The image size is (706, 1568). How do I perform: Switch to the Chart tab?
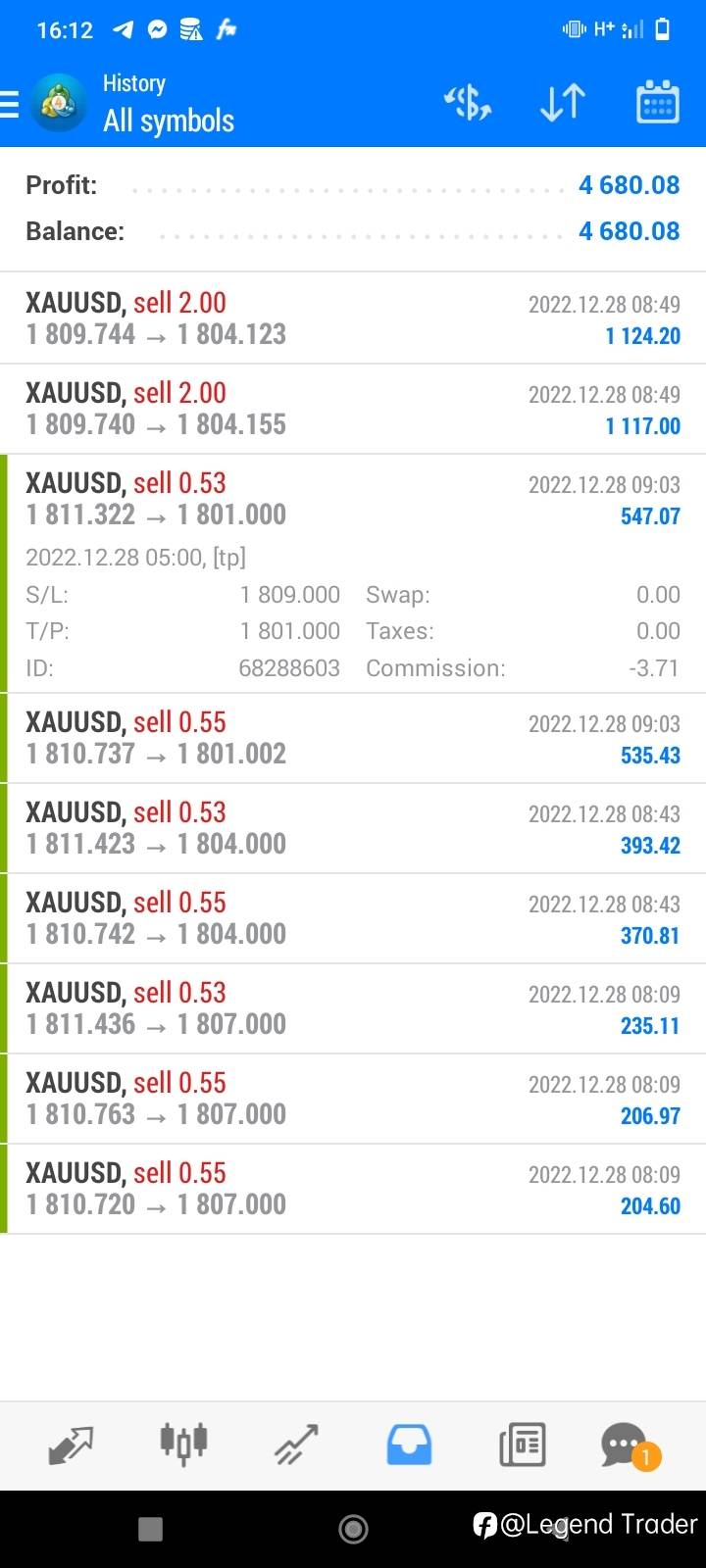(x=183, y=1445)
